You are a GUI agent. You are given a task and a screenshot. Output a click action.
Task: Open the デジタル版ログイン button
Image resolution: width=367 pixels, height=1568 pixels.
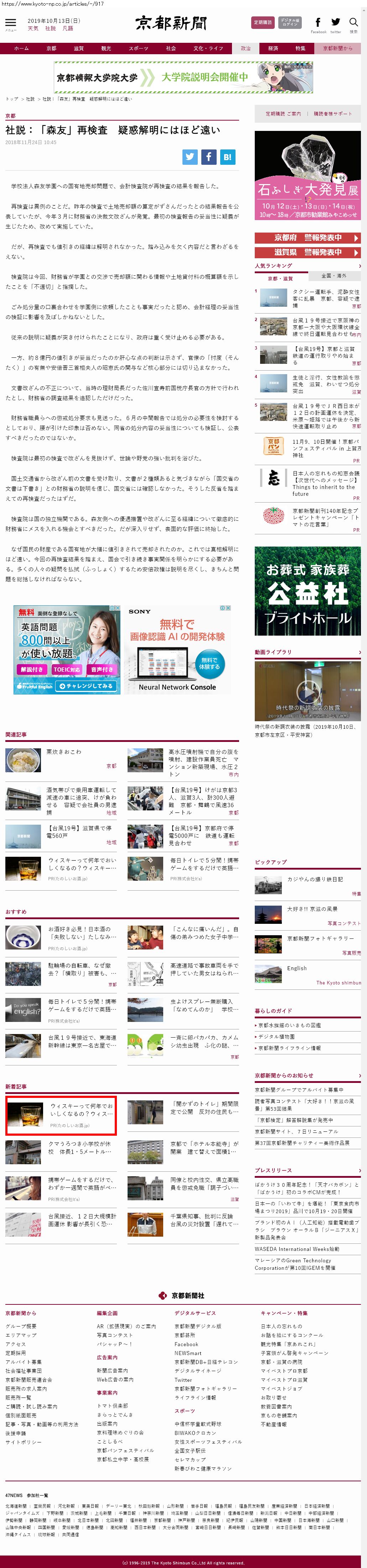tap(290, 22)
